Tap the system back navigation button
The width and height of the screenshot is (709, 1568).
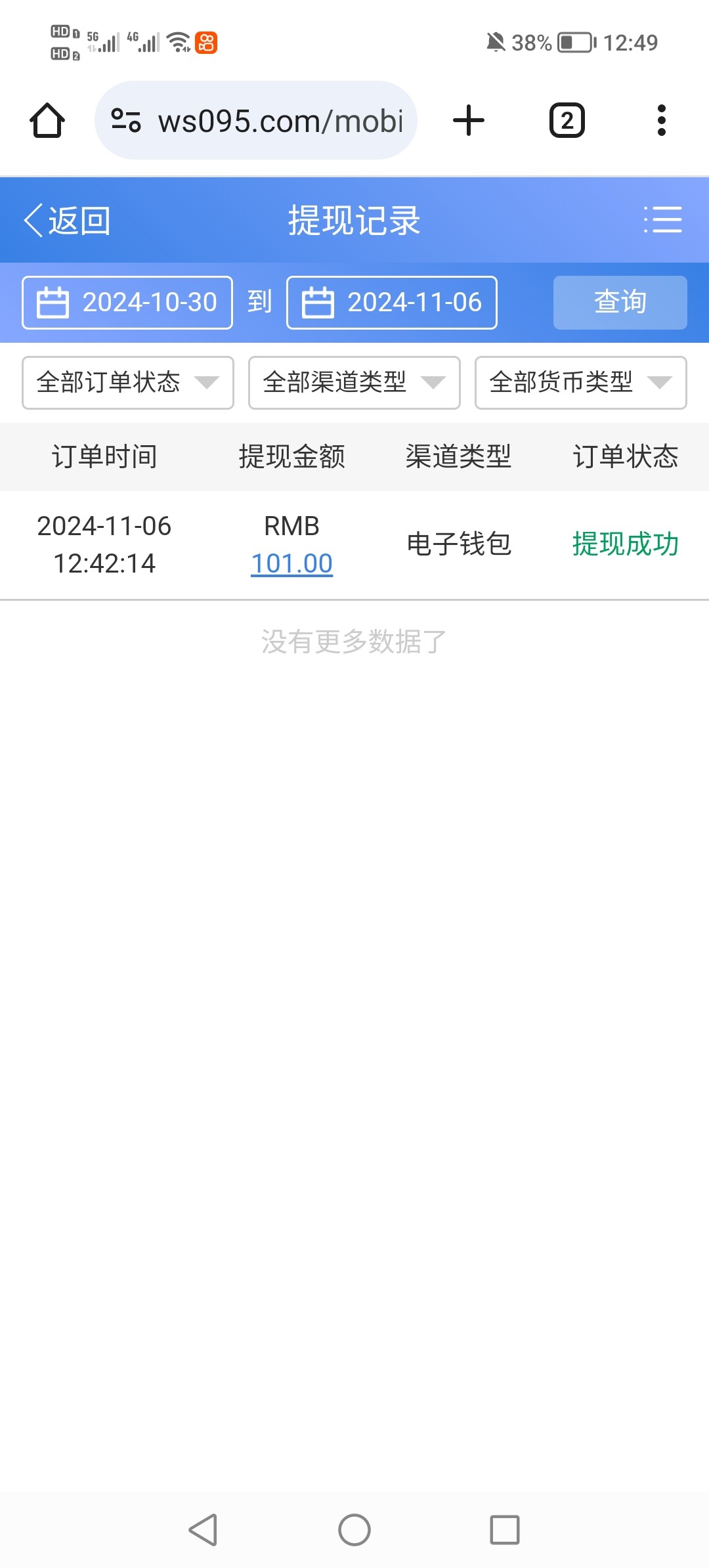204,1530
